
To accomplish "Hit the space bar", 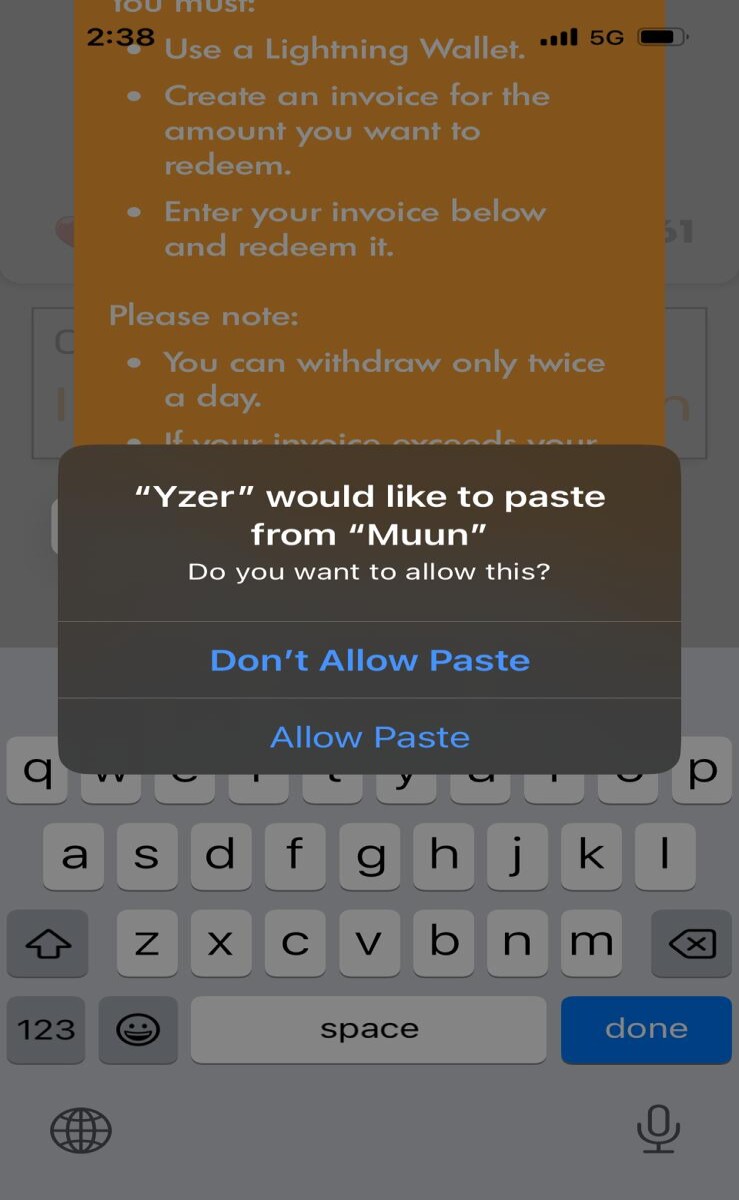I will 369,1029.
